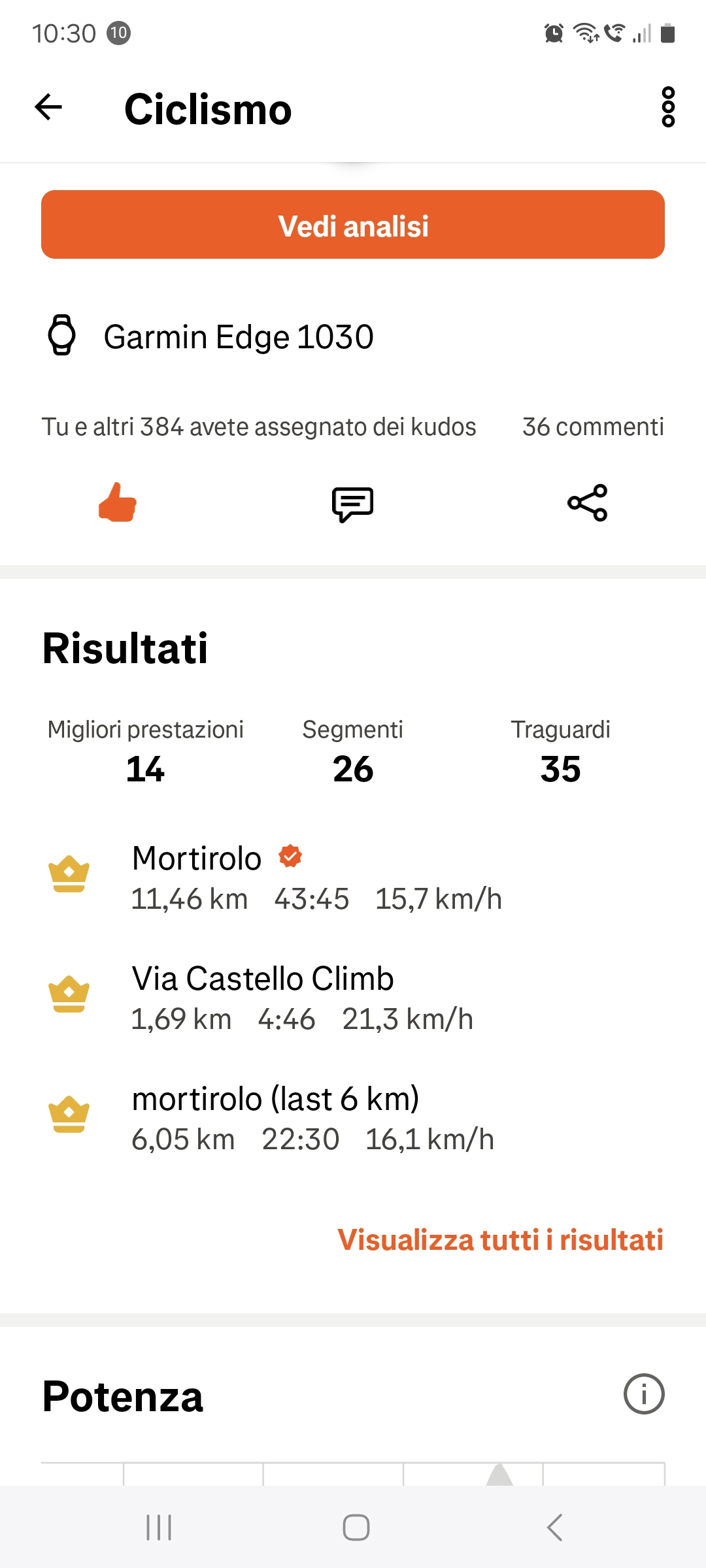Open the Potenza info icon
Image resolution: width=706 pixels, height=1568 pixels.
[643, 1394]
